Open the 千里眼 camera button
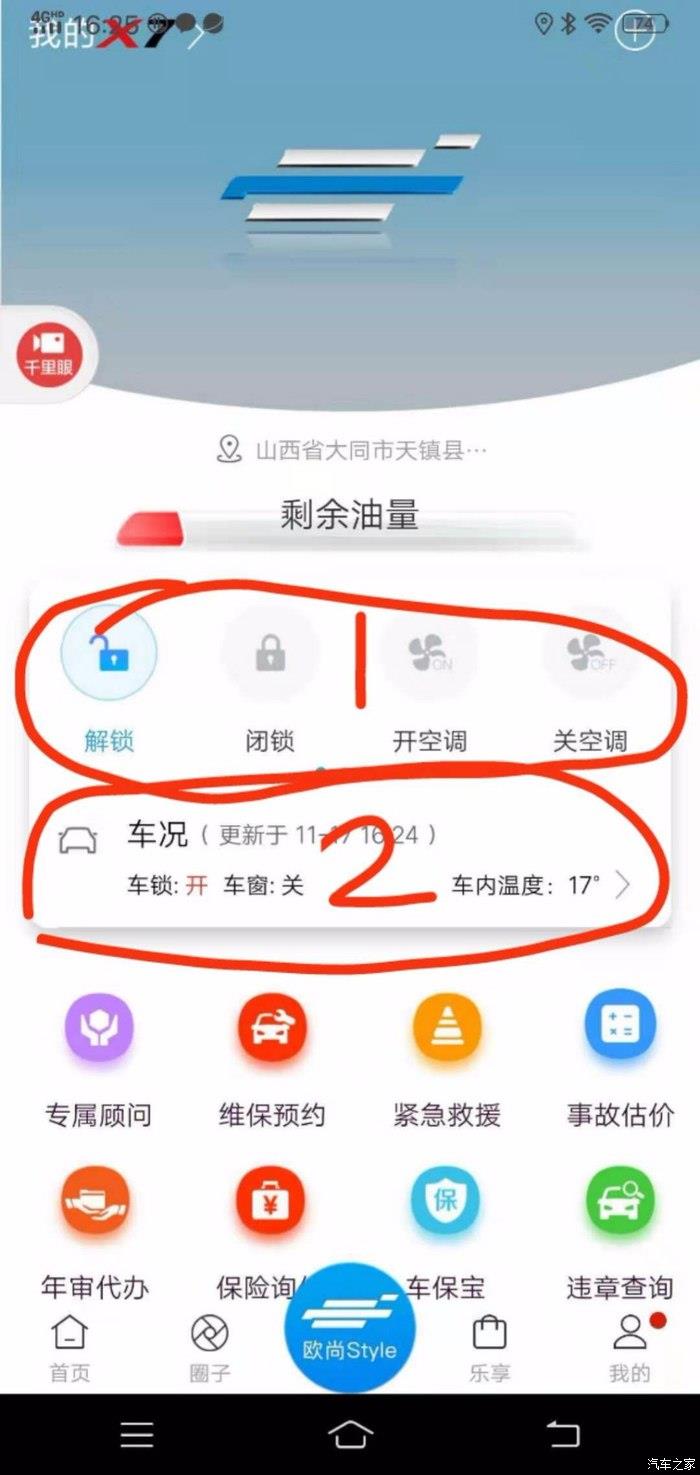The image size is (700, 1475). click(x=48, y=356)
